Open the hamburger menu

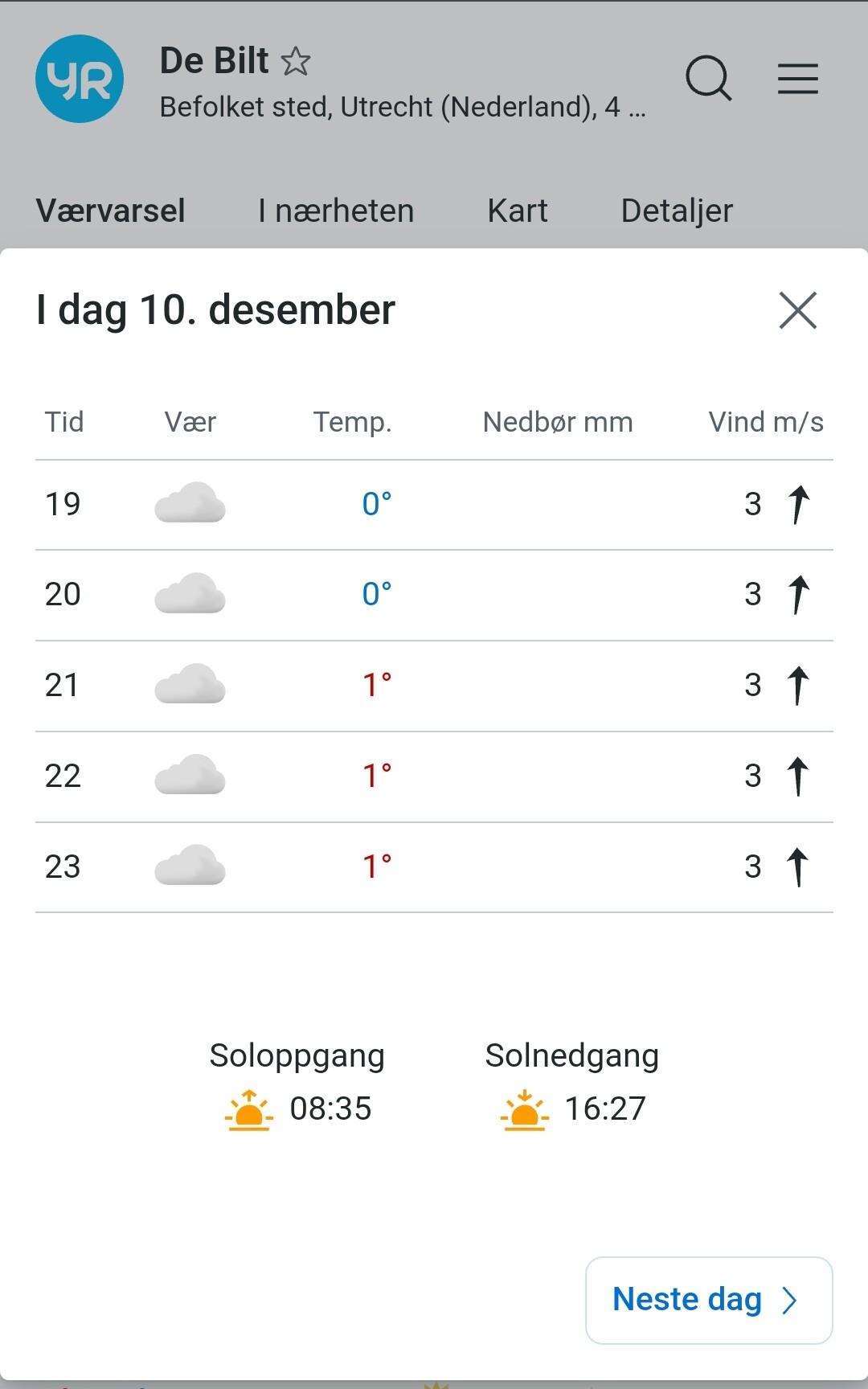click(x=797, y=79)
